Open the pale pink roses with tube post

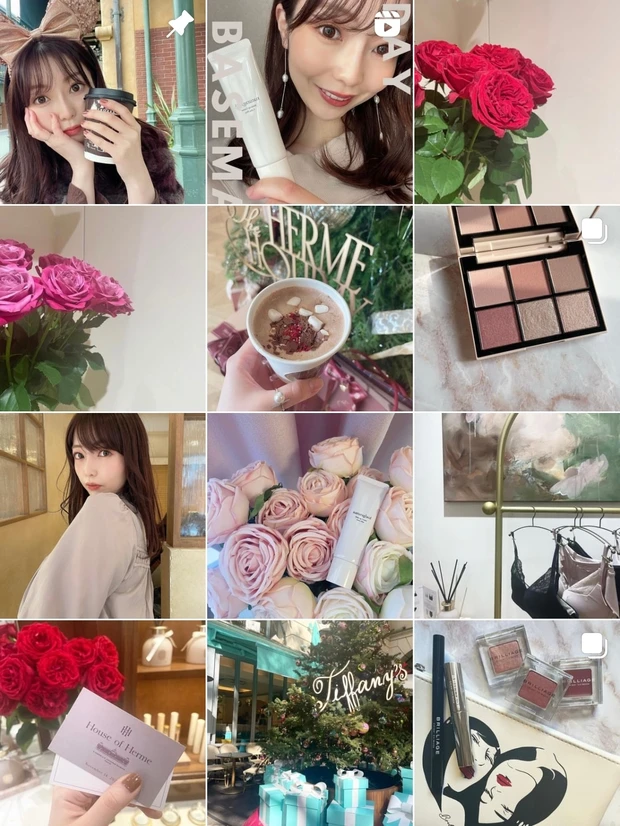click(x=309, y=515)
